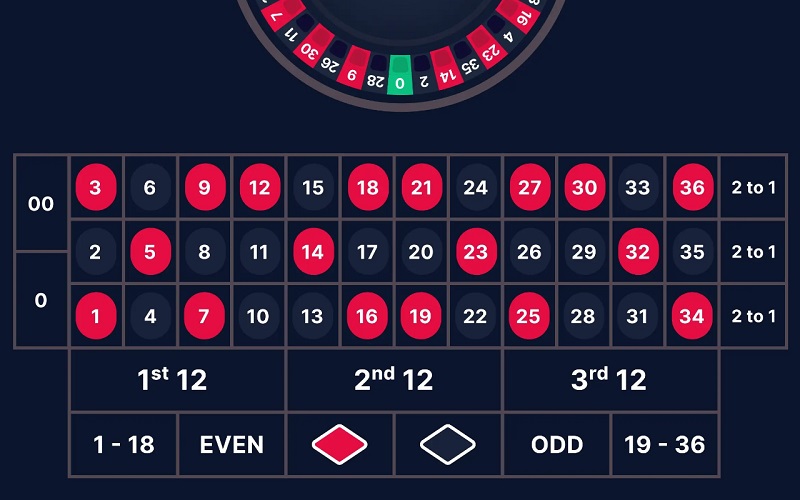This screenshot has width=800, height=500.
Task: Choose the 2 to 1 bet beside 34
Action: [x=753, y=316]
